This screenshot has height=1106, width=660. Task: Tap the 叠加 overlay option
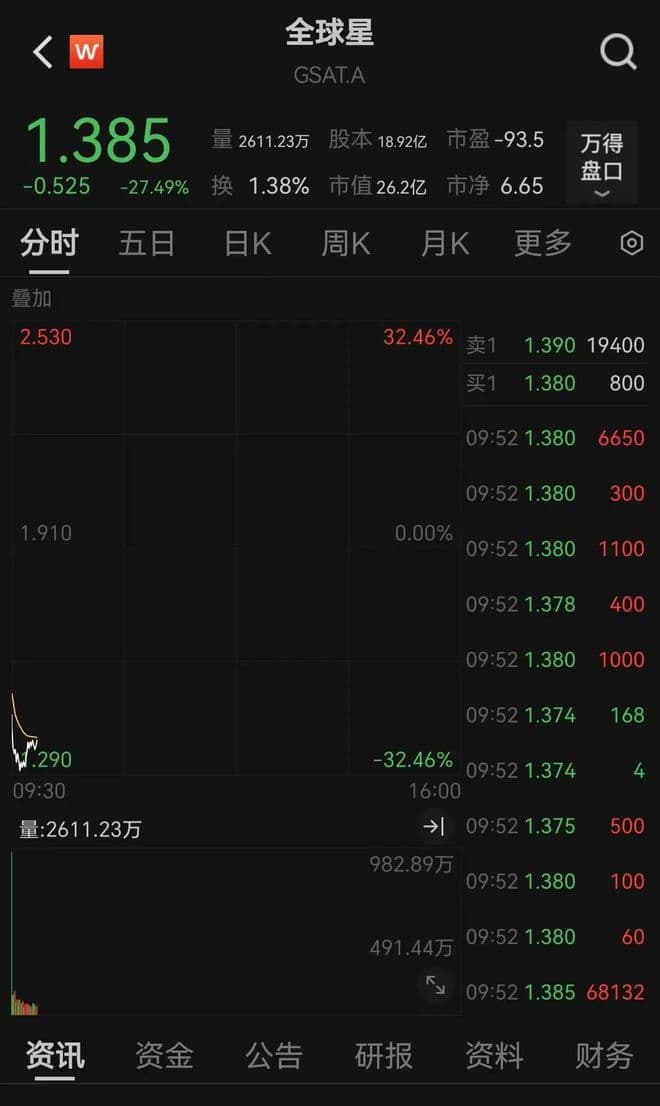(32, 298)
